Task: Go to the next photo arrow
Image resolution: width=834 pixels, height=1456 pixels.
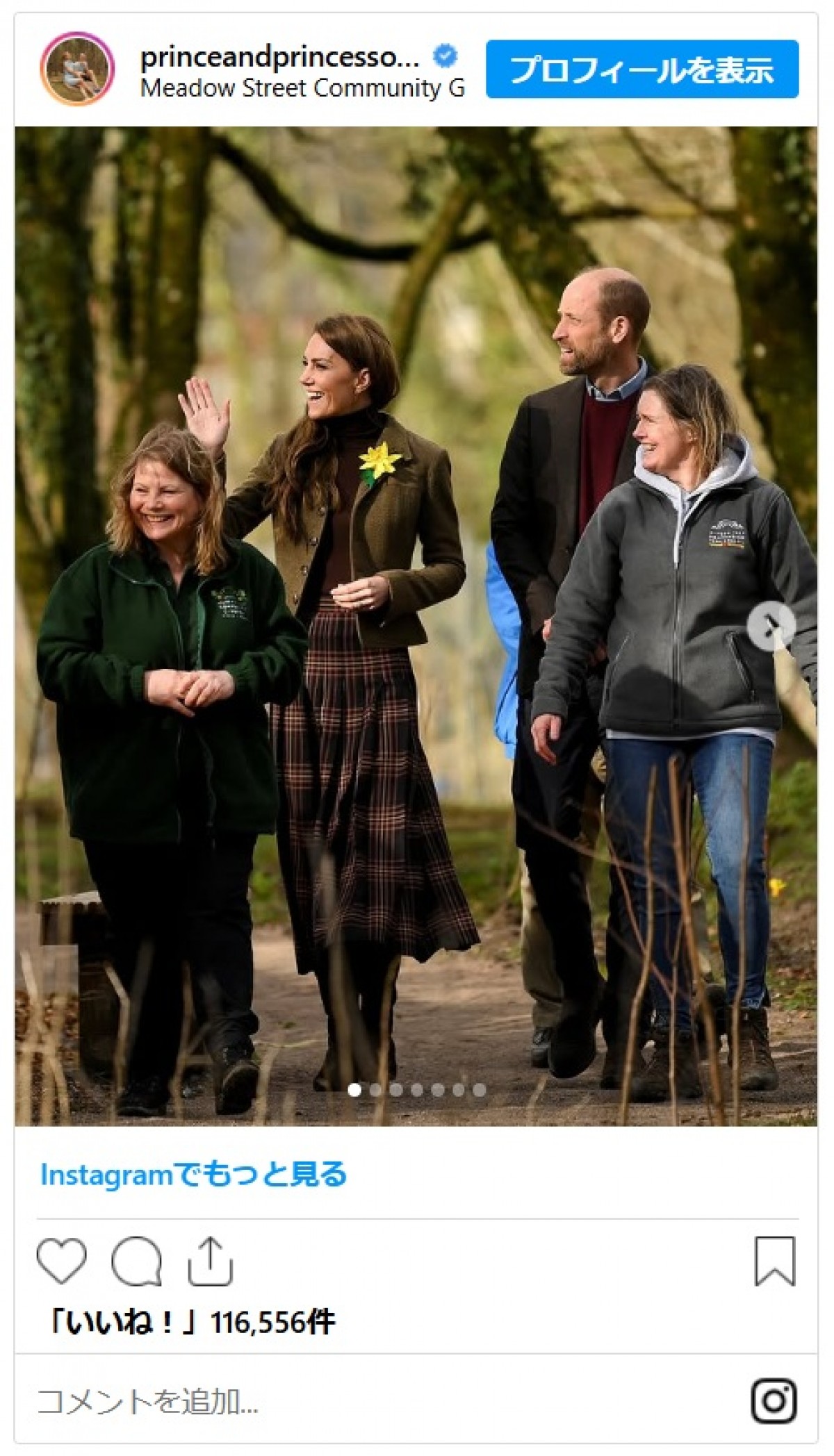Action: pos(771,627)
